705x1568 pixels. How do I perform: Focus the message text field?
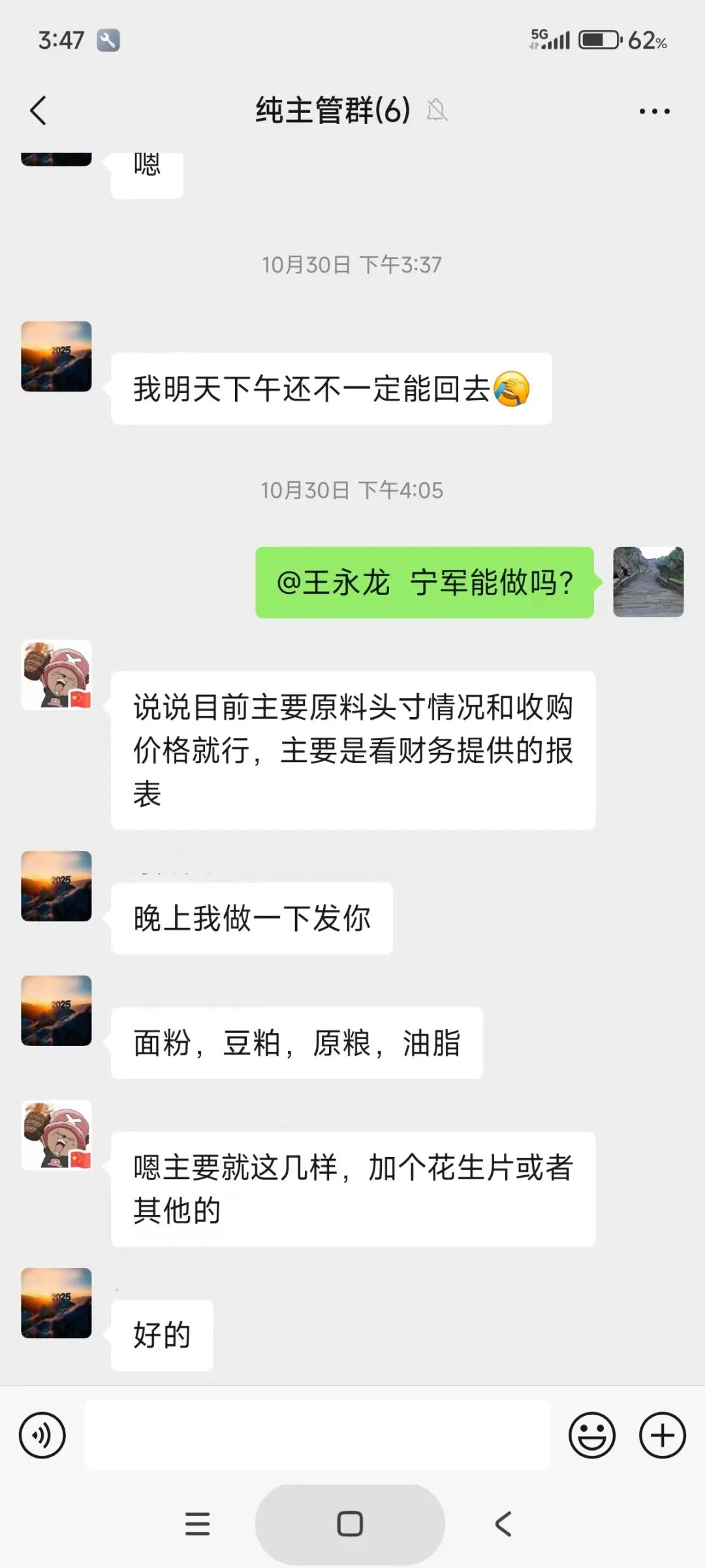click(x=317, y=1436)
